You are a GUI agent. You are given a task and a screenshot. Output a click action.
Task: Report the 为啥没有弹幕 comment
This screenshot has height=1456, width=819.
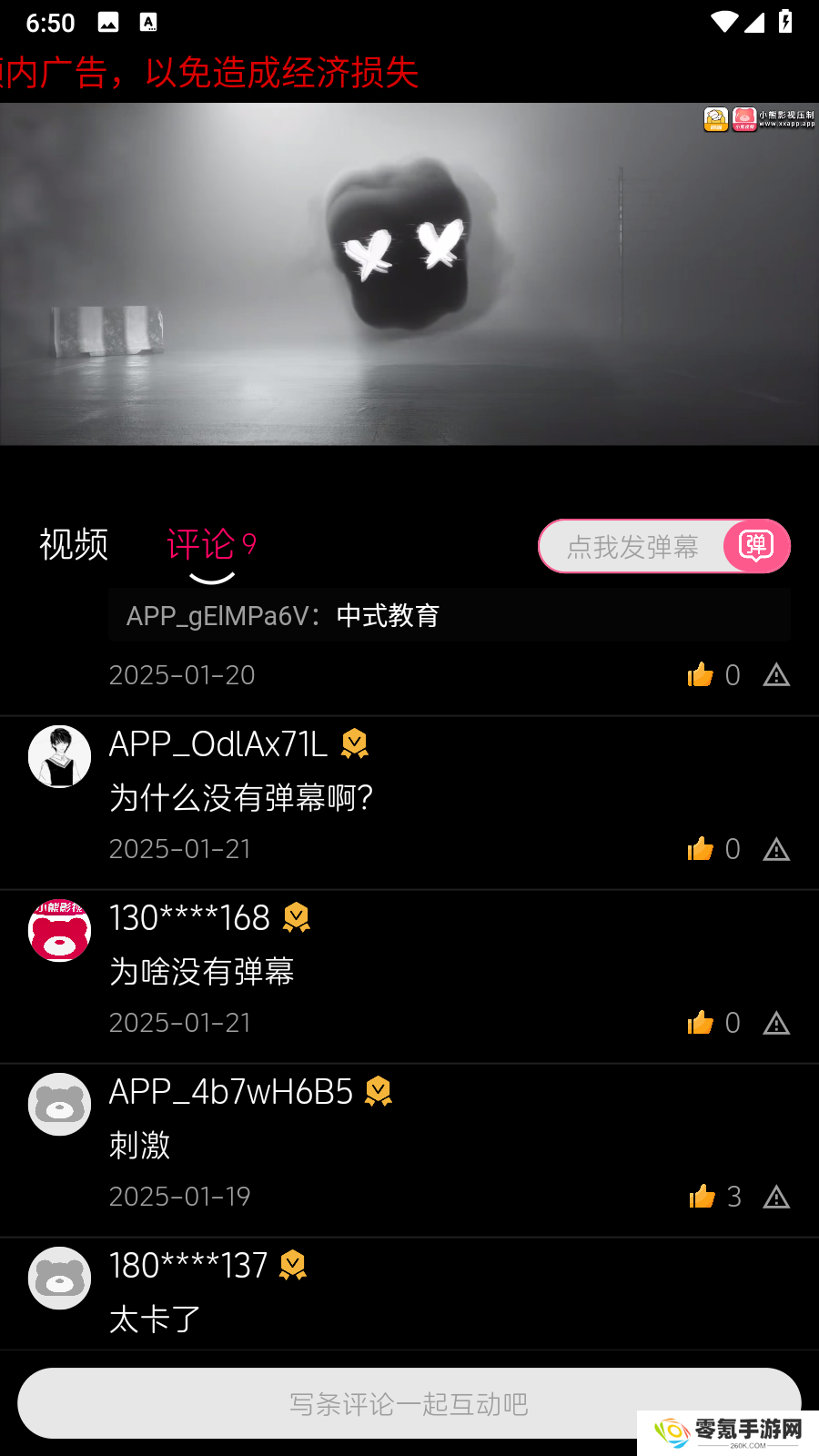[776, 1024]
